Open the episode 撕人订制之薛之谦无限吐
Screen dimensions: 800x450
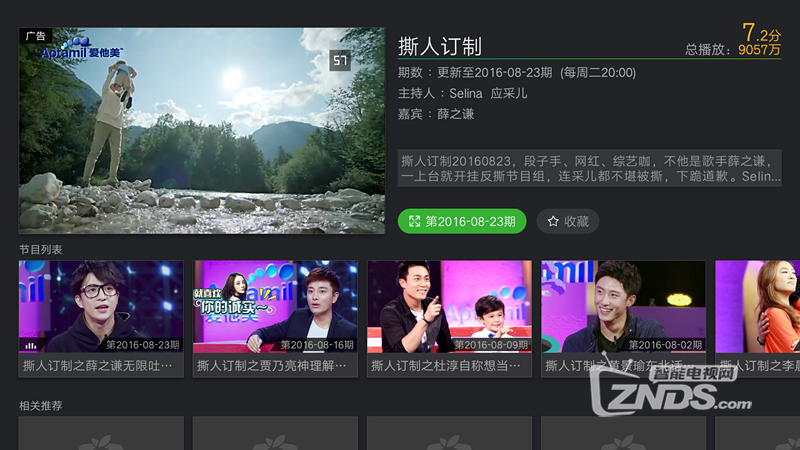click(101, 318)
